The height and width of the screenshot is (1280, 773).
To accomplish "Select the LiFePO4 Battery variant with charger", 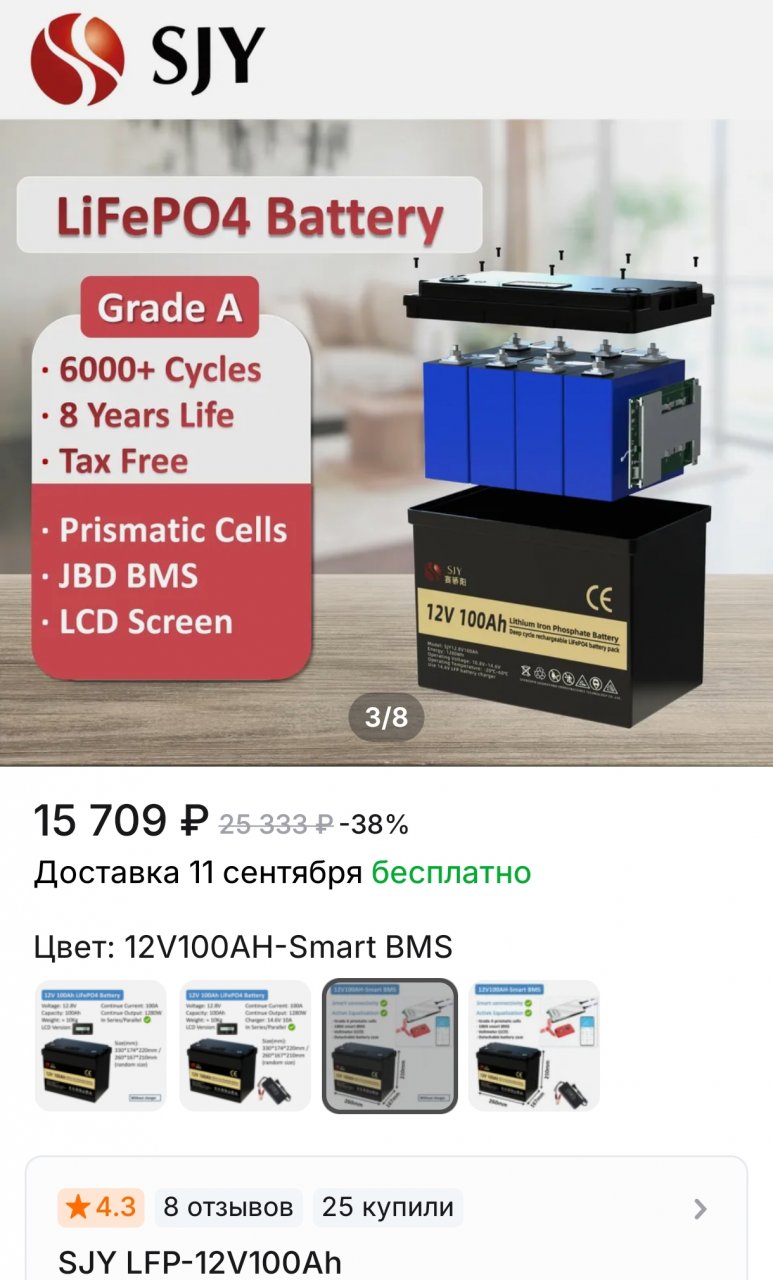I will pos(245,1046).
